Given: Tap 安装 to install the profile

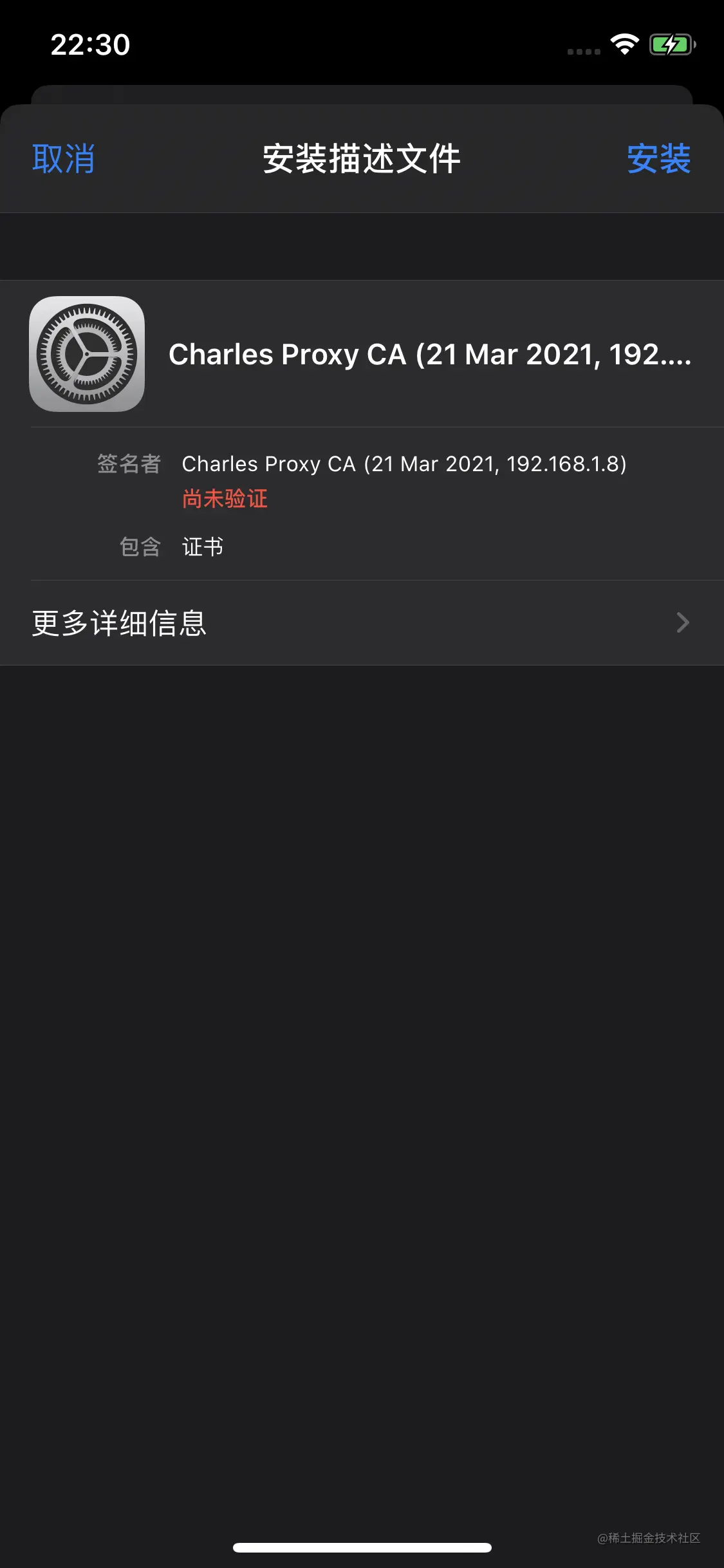Looking at the screenshot, I should tap(658, 158).
